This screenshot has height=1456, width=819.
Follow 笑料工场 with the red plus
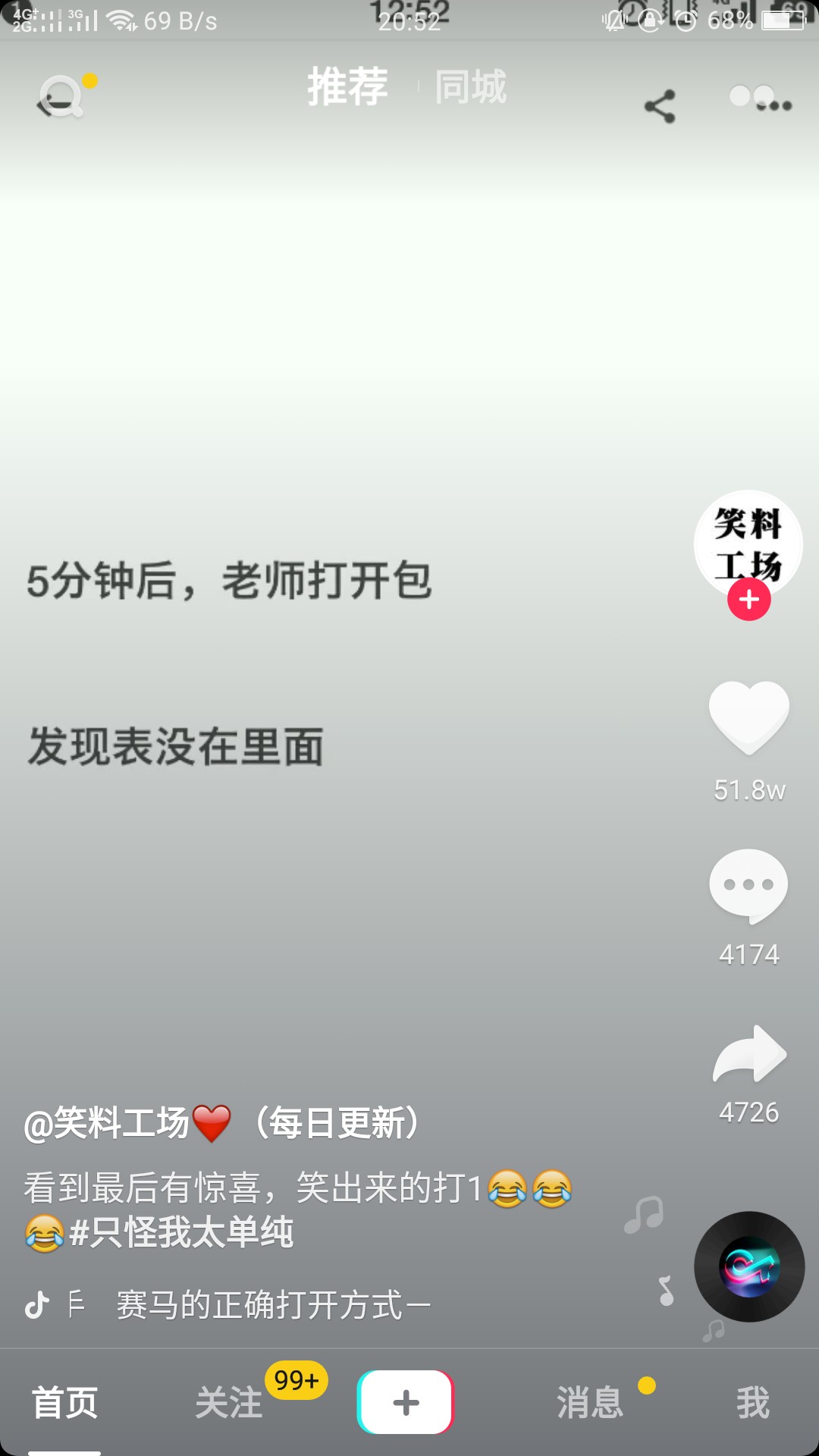pyautogui.click(x=749, y=599)
